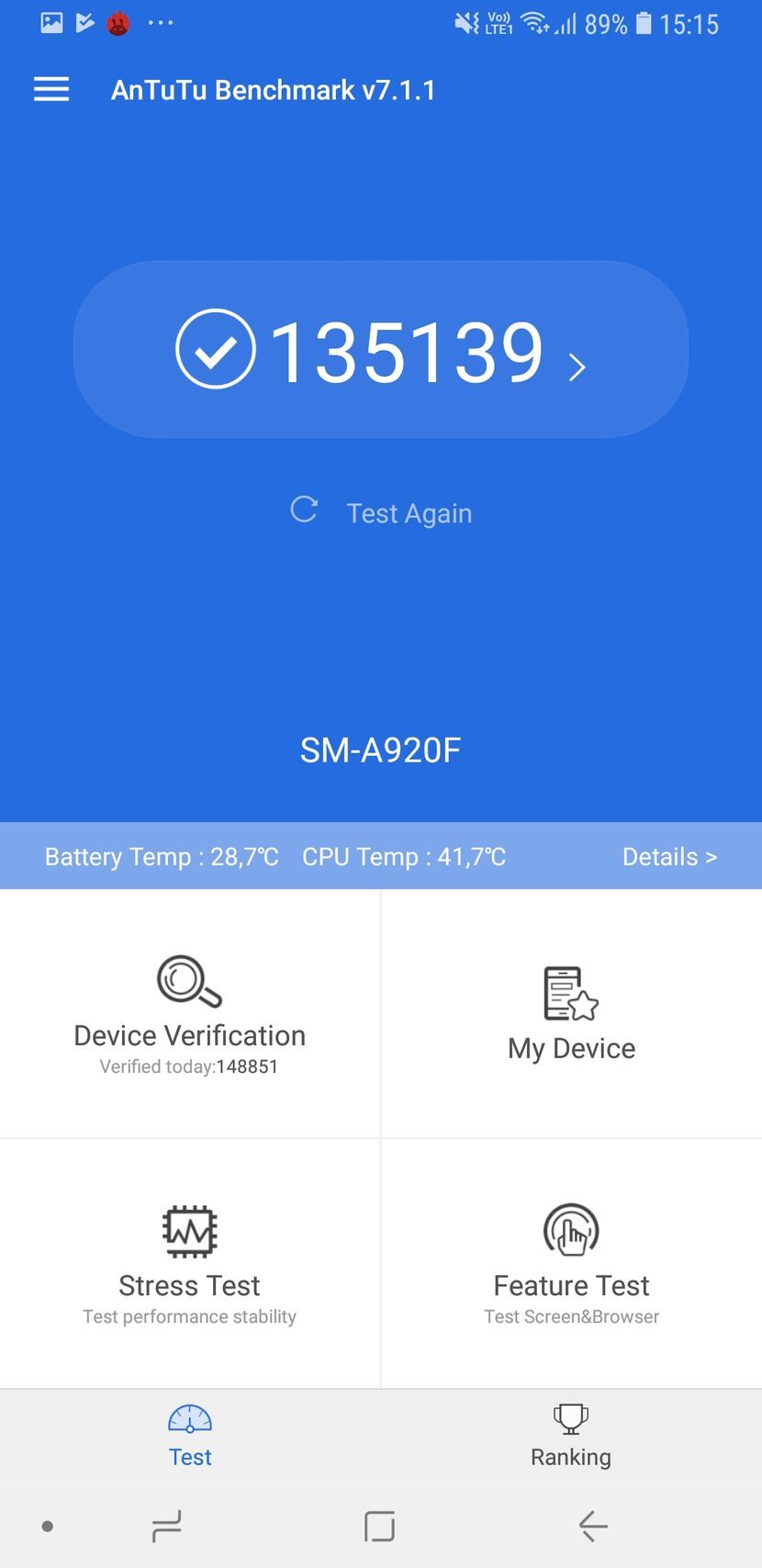
Task: Tap the Wi-Fi icon in the status bar
Action: point(535,23)
